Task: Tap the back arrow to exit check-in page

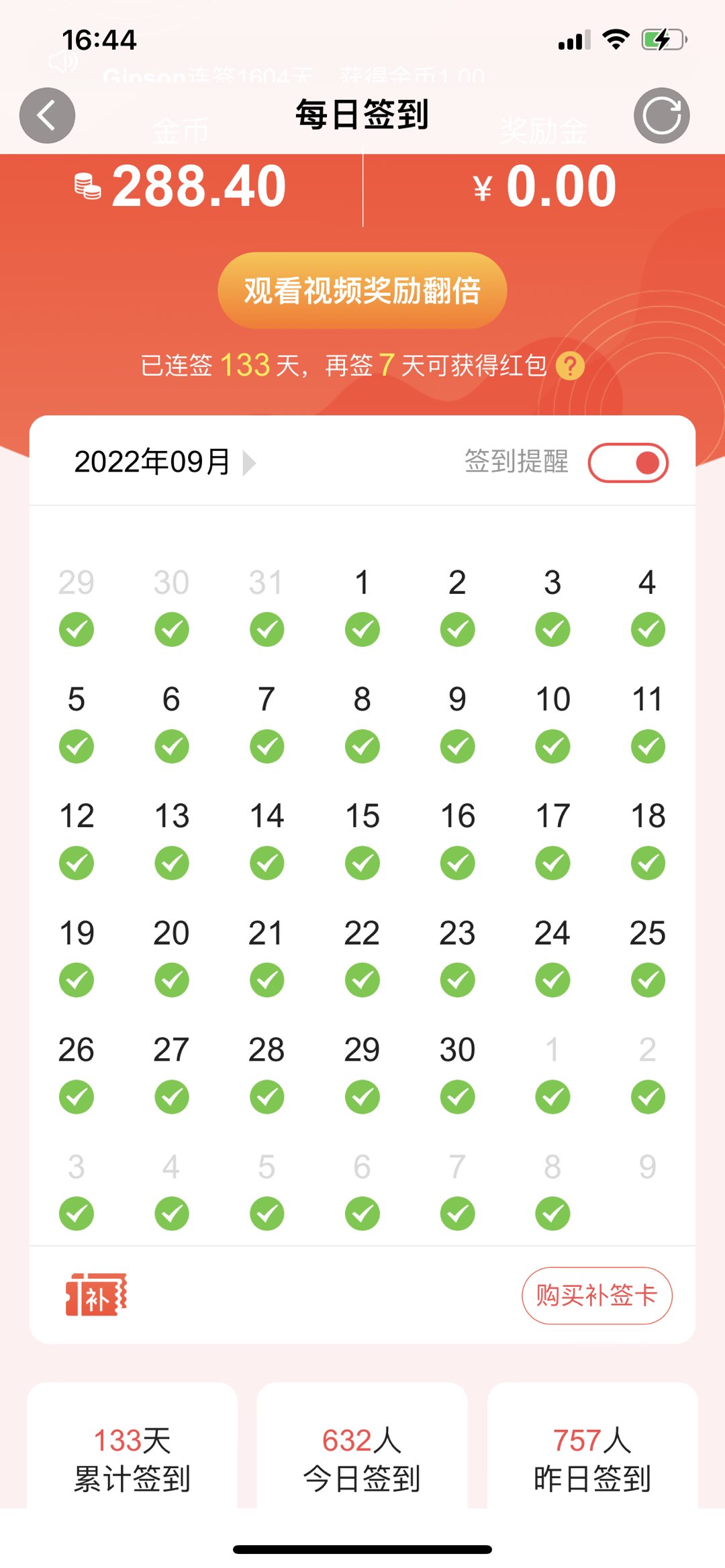Action: [x=47, y=115]
